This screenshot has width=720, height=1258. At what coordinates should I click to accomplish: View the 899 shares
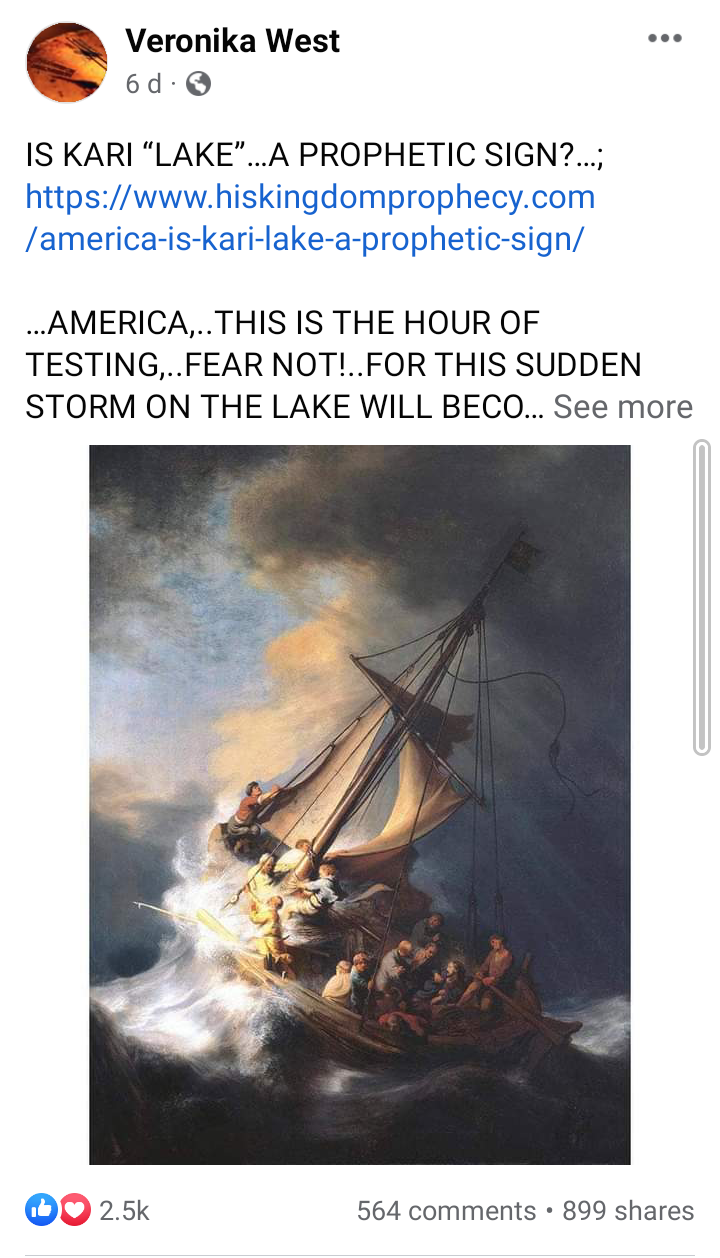click(x=628, y=1210)
